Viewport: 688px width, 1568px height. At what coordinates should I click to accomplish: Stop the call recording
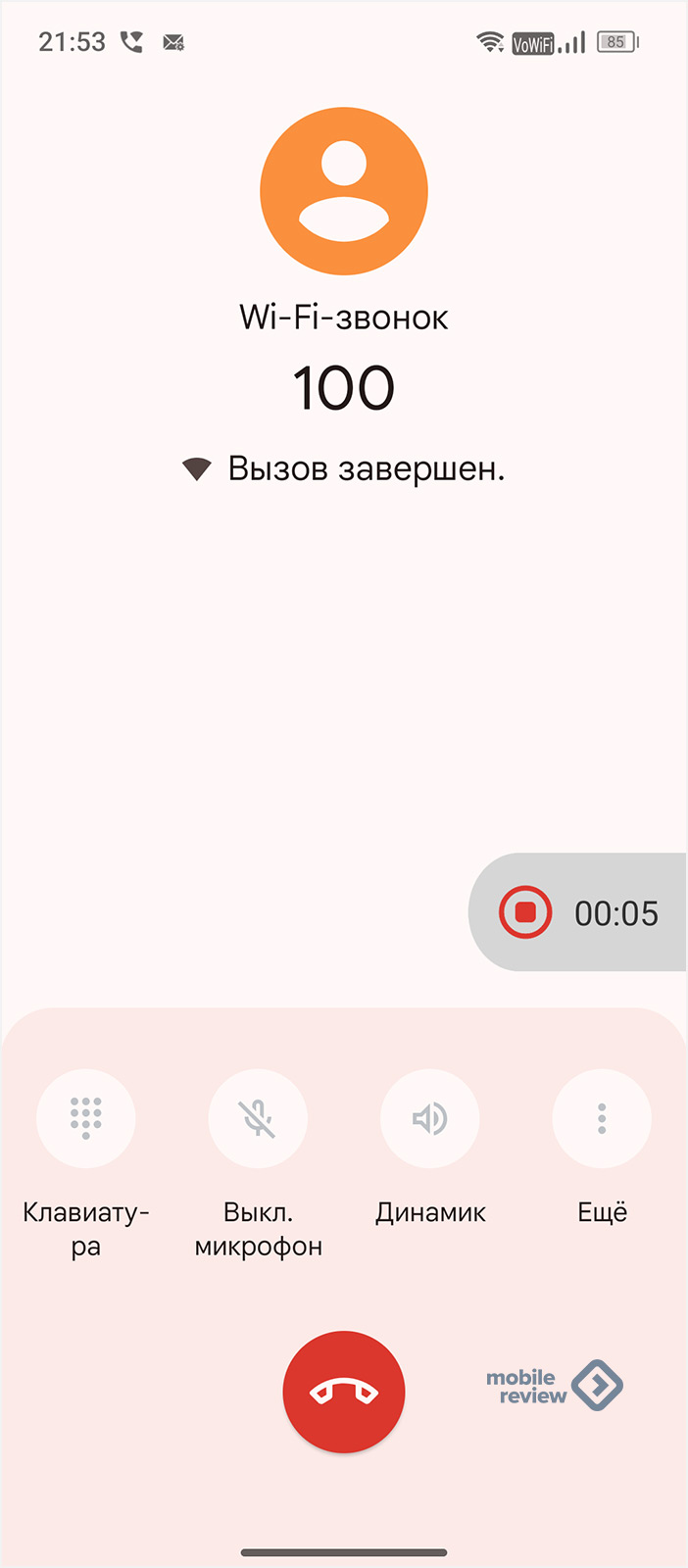525,912
